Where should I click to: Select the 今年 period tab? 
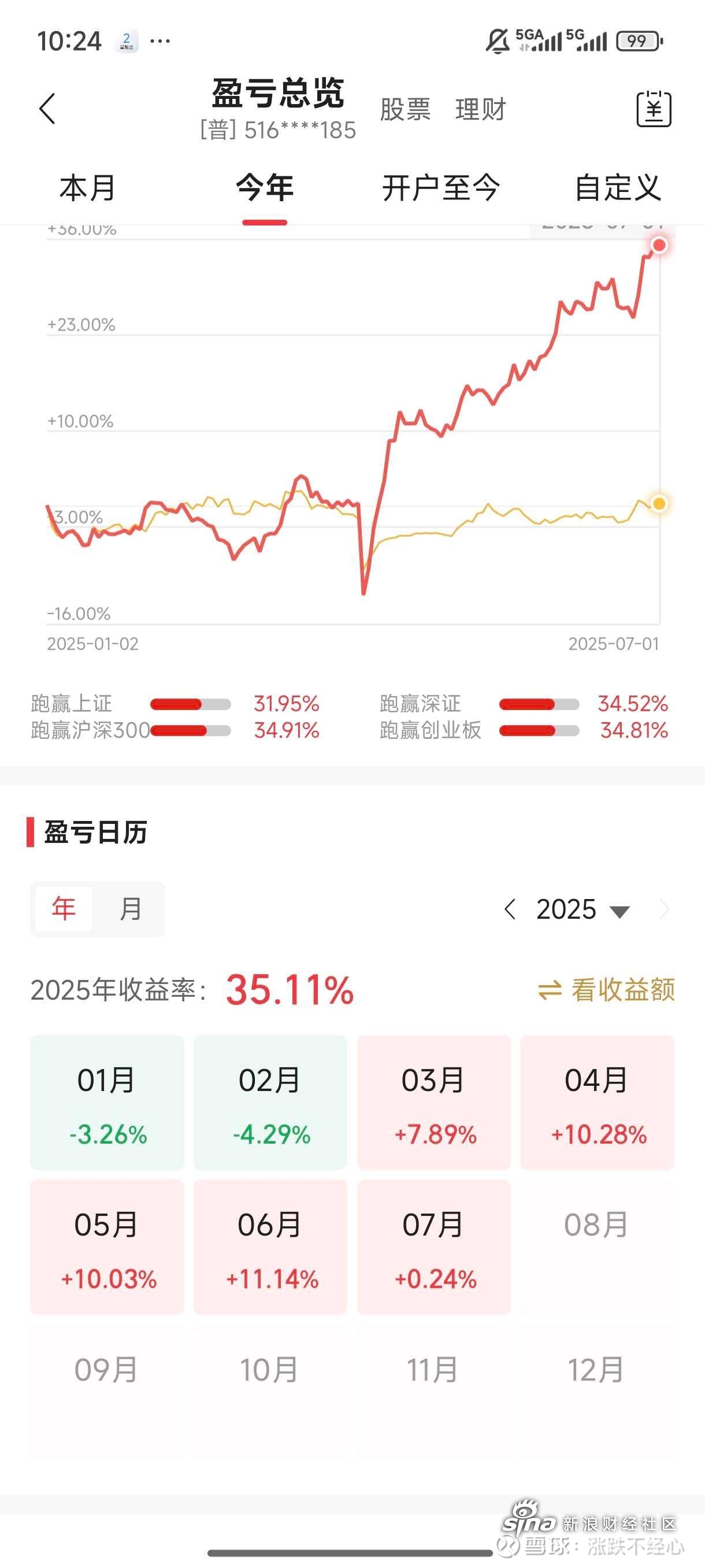click(x=265, y=187)
